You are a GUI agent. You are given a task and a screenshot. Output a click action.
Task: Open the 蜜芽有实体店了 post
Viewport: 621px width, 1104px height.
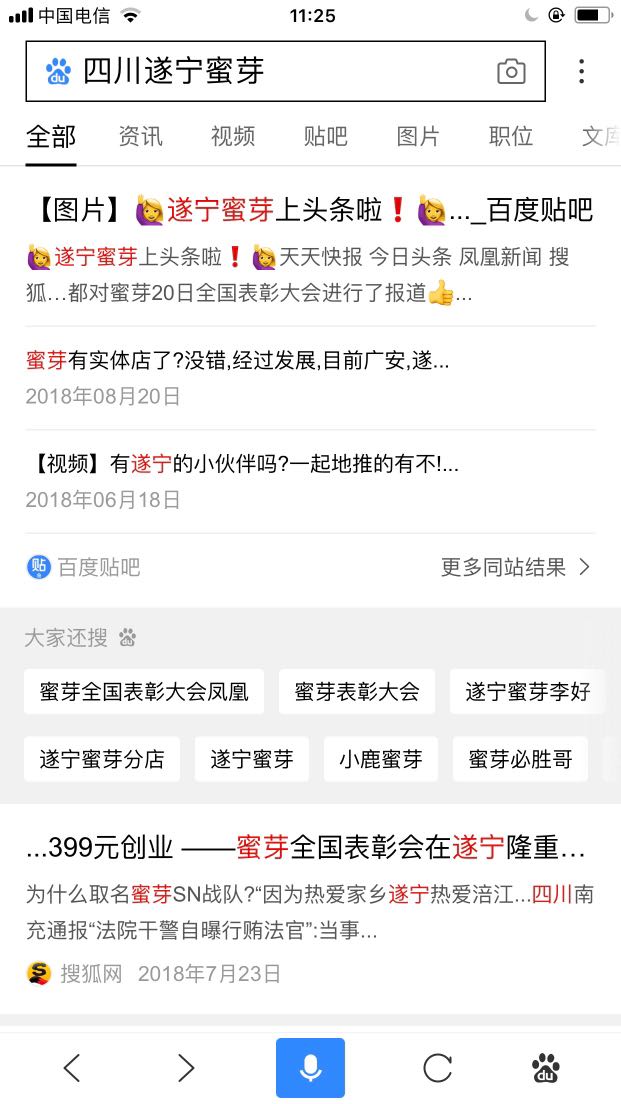tap(238, 361)
